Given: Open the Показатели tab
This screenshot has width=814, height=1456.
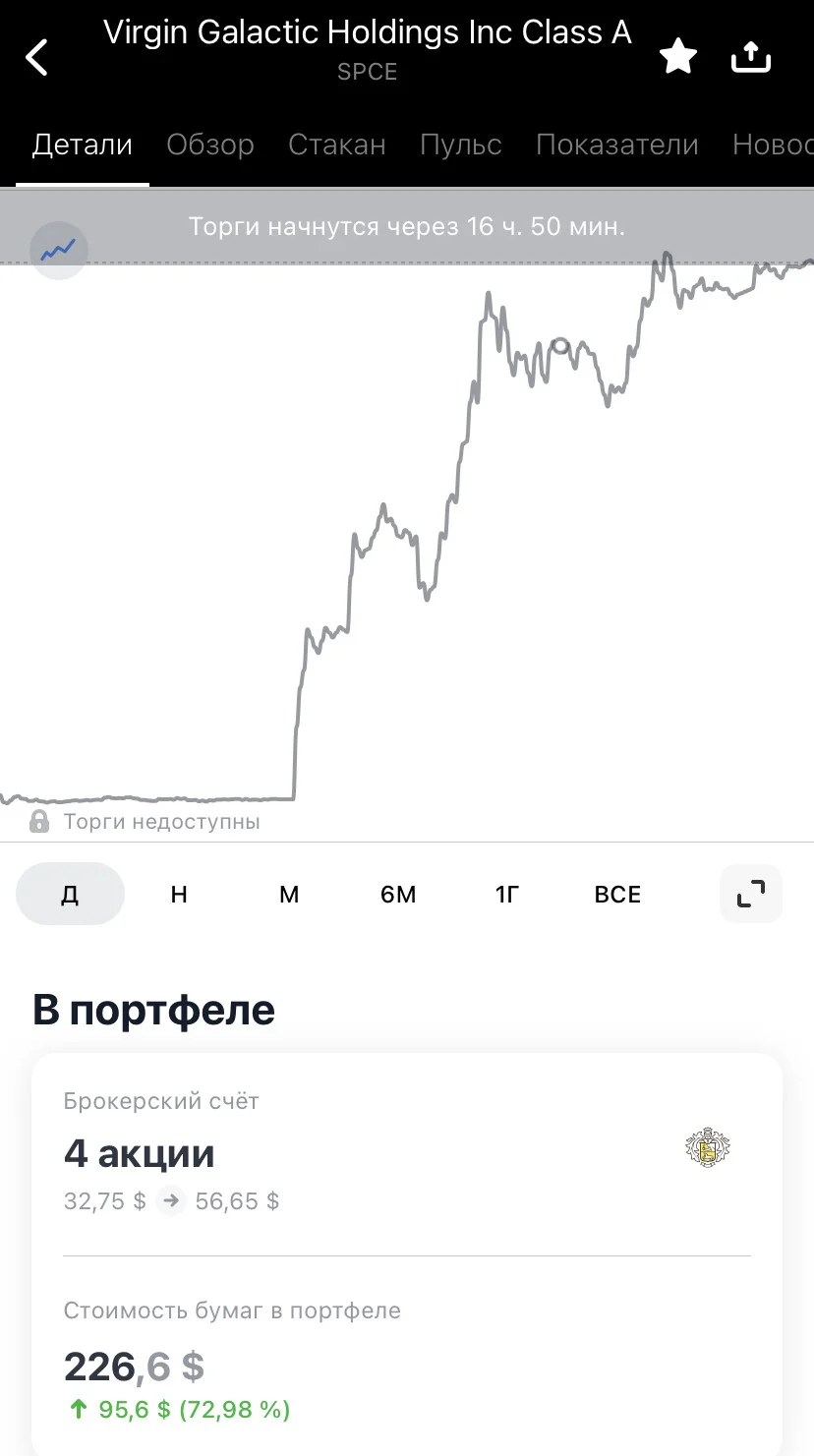Looking at the screenshot, I should click(x=617, y=145).
